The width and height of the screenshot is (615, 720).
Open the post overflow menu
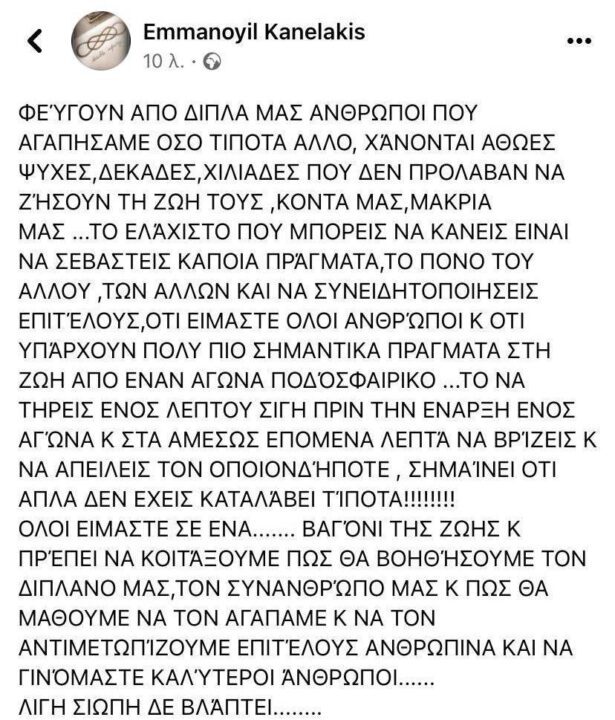579,42
